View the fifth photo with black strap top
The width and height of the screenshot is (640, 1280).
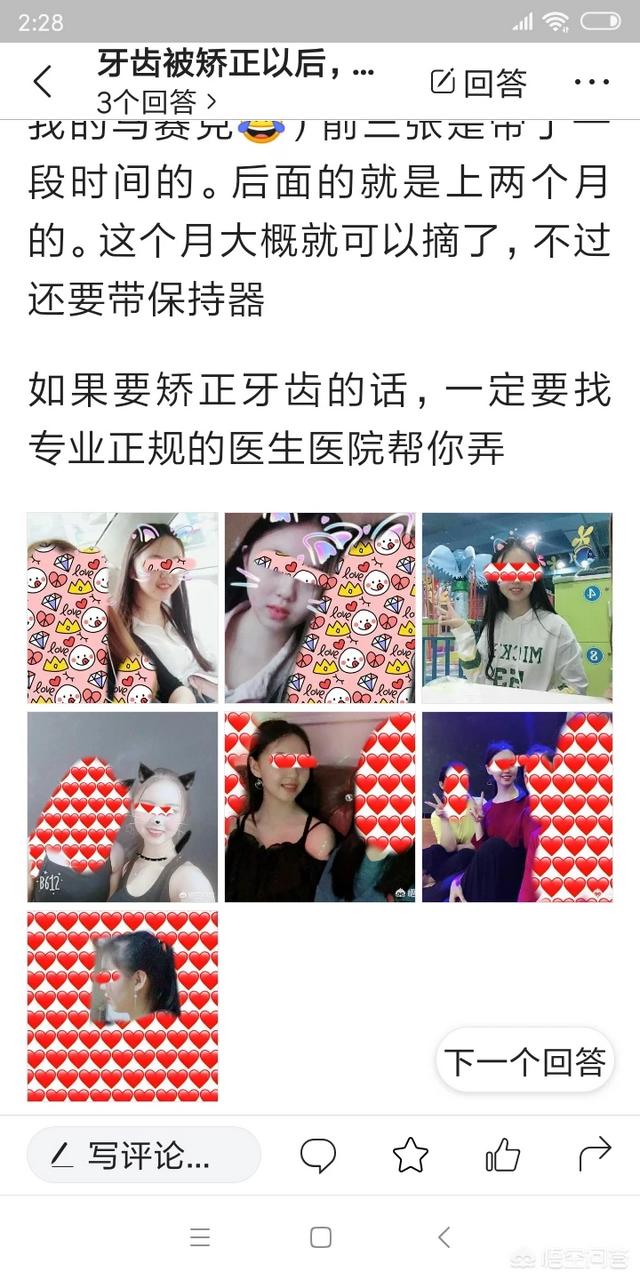[319, 806]
